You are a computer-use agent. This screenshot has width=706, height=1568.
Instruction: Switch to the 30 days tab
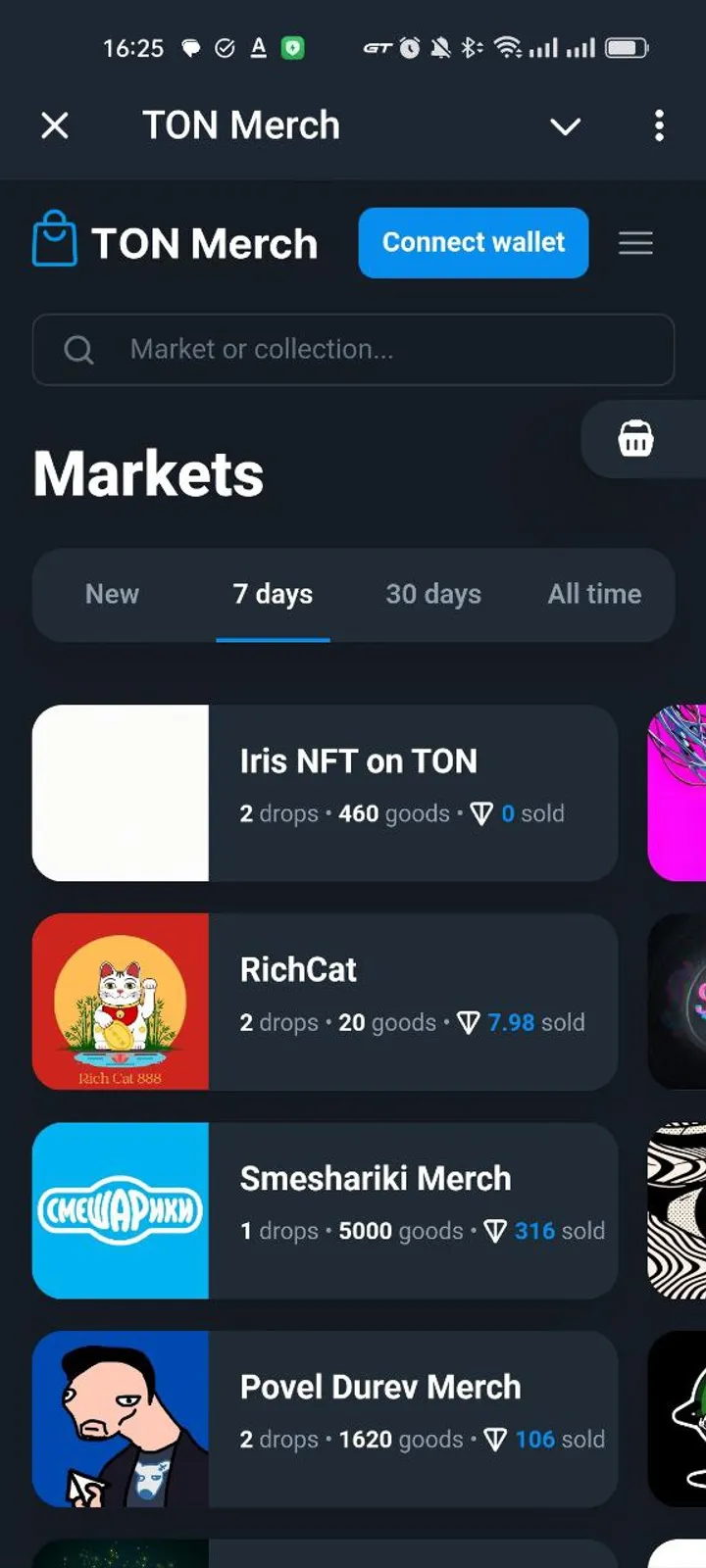point(432,594)
